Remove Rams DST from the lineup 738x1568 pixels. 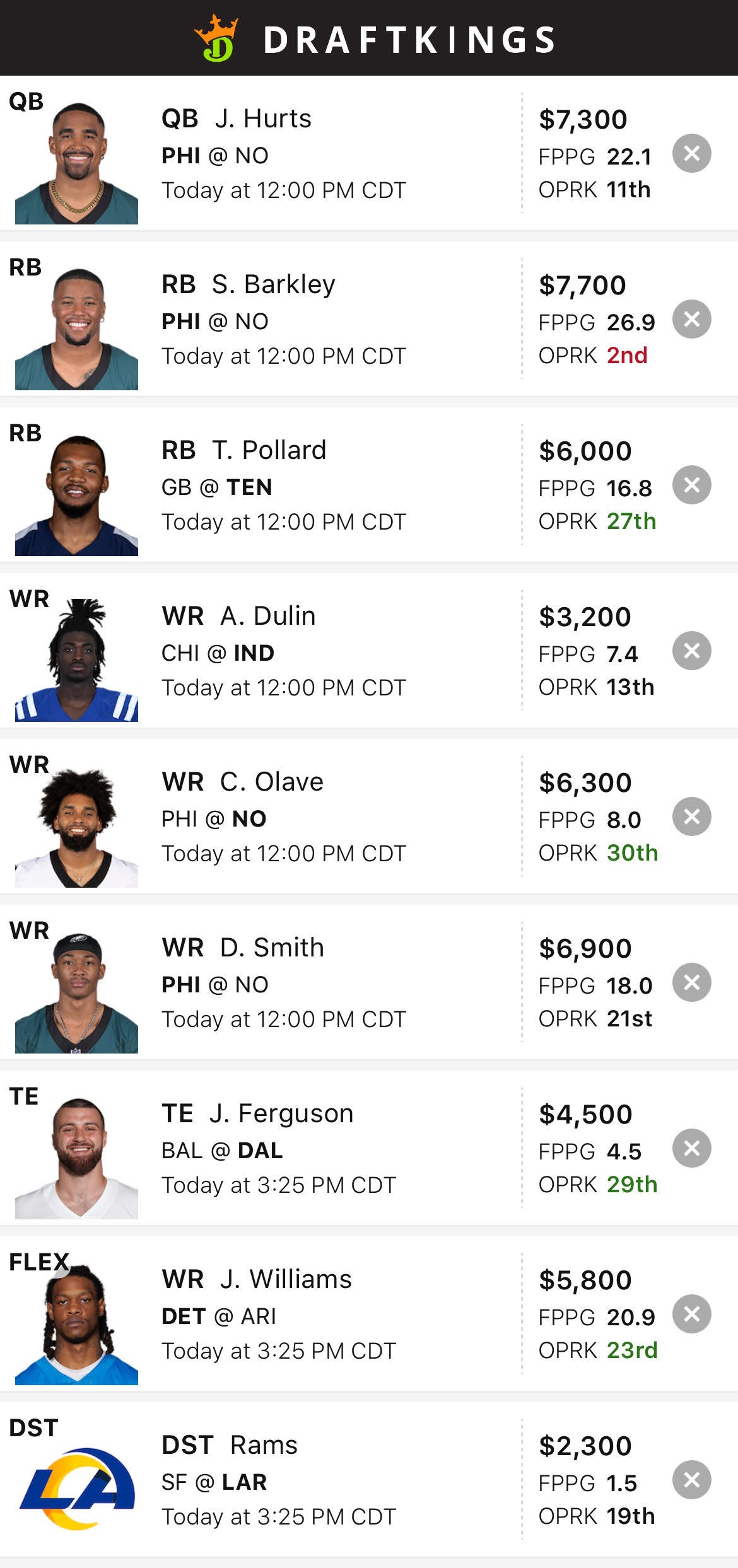pyautogui.click(x=691, y=1480)
